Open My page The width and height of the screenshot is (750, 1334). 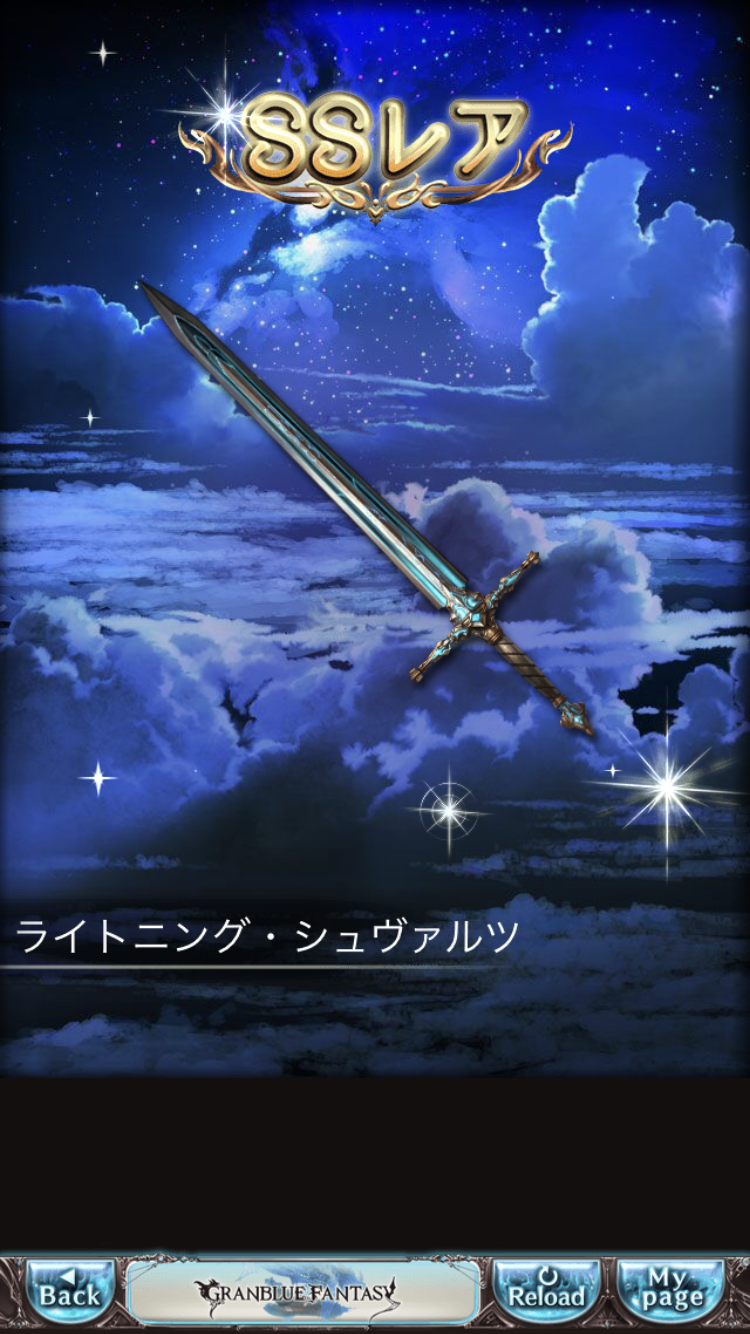click(671, 1292)
